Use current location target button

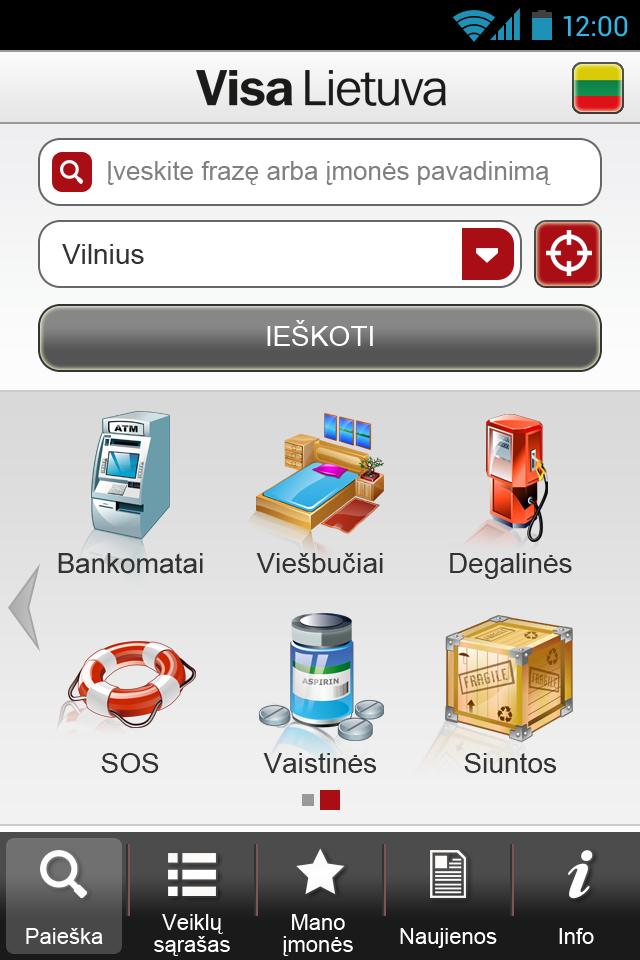pos(568,254)
